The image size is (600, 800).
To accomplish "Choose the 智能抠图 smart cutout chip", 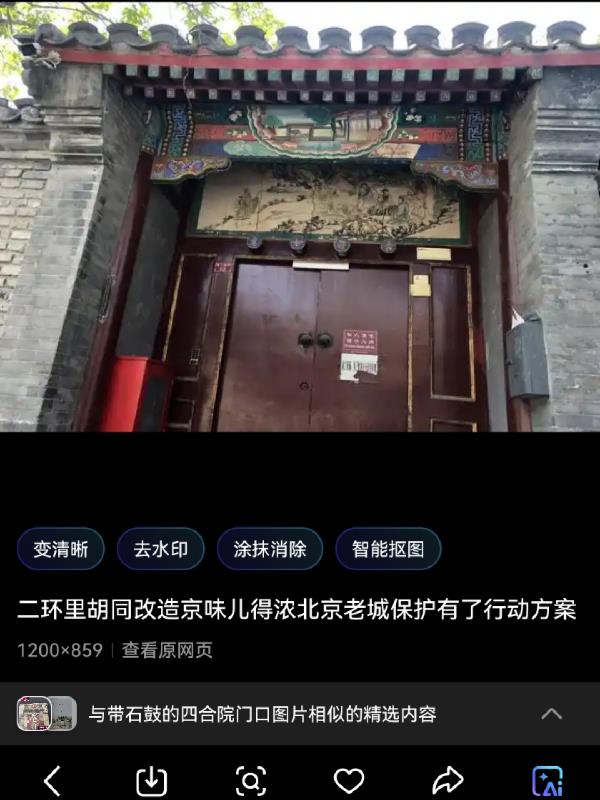I will (x=388, y=549).
